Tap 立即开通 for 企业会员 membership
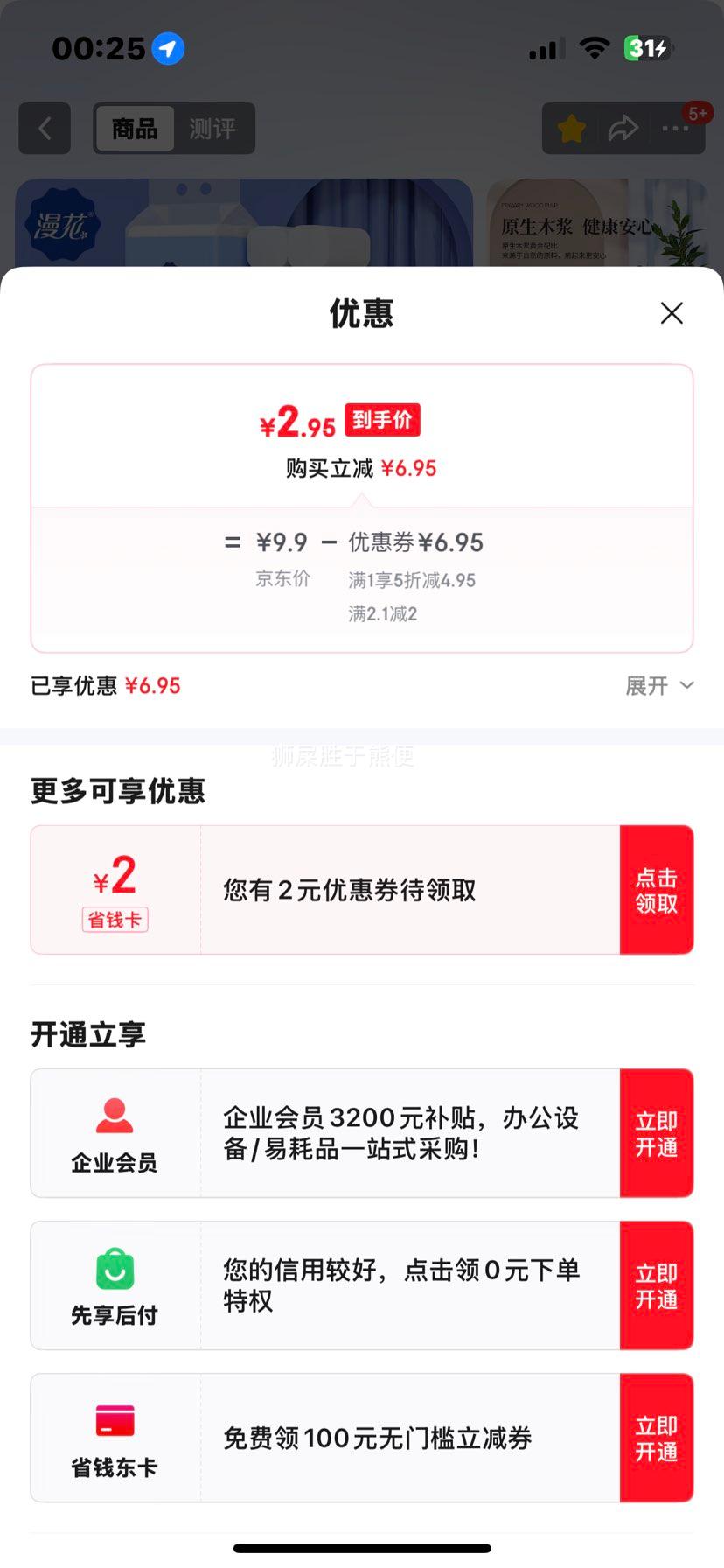The image size is (724, 1568). coord(657,1132)
